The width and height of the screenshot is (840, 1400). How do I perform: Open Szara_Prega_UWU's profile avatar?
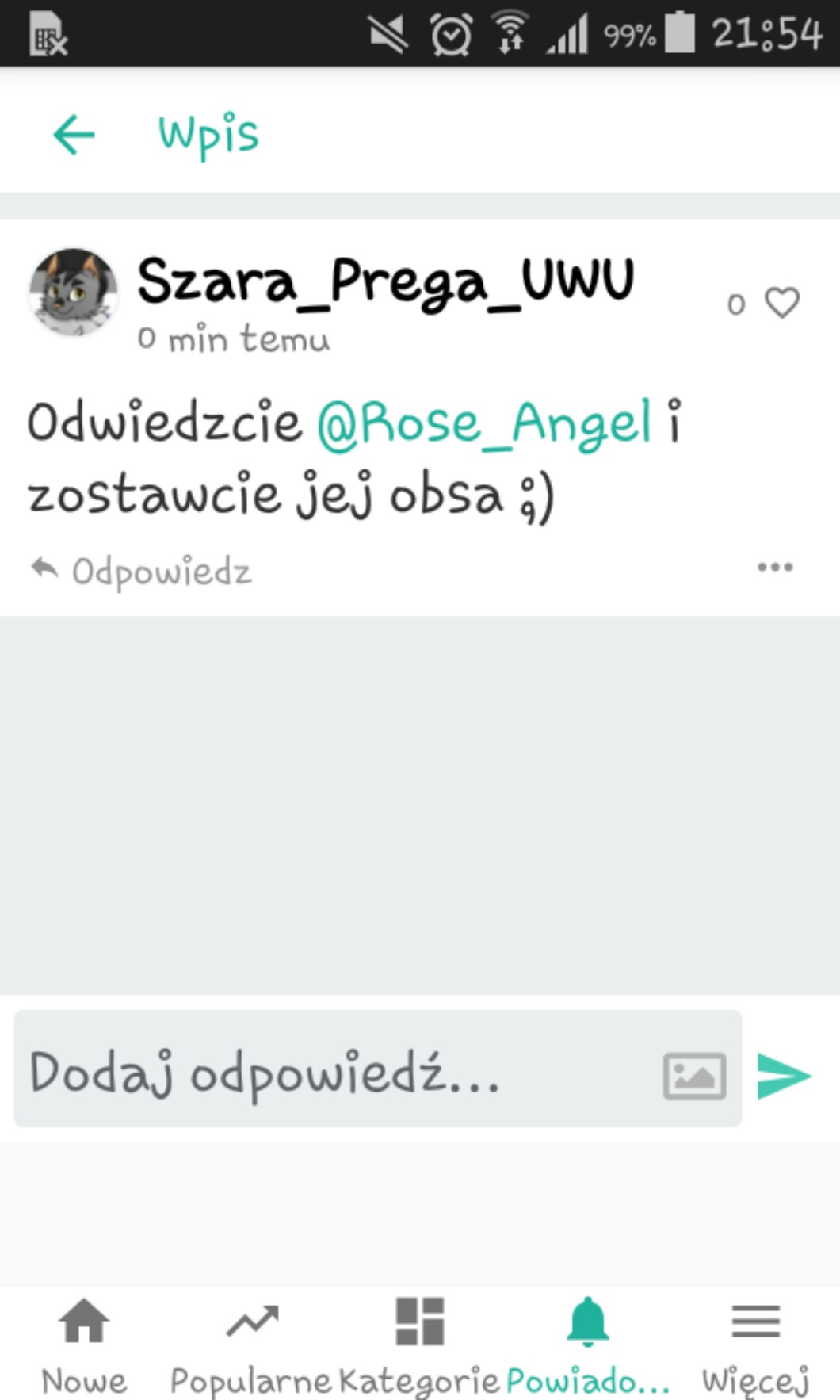(74, 293)
